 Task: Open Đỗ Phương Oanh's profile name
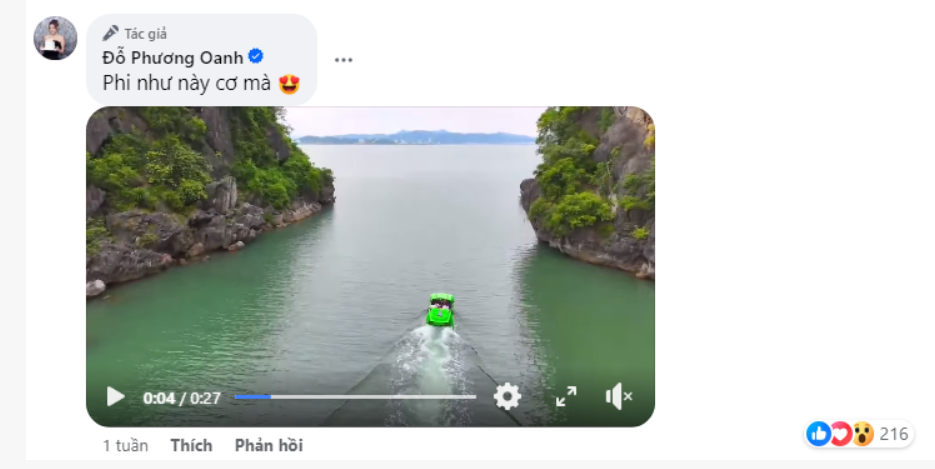click(x=172, y=57)
